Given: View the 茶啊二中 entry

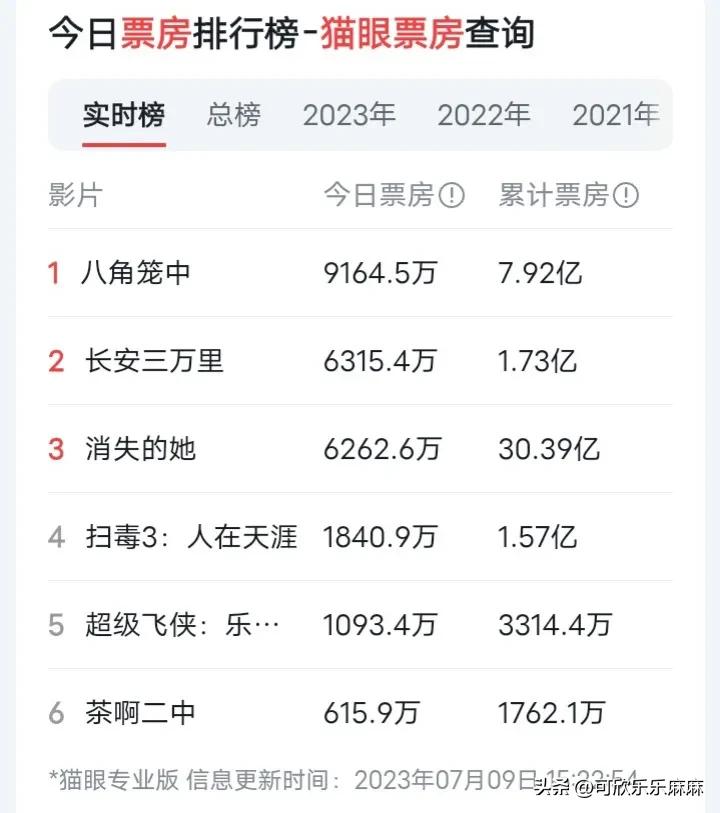Looking at the screenshot, I should point(143,713).
